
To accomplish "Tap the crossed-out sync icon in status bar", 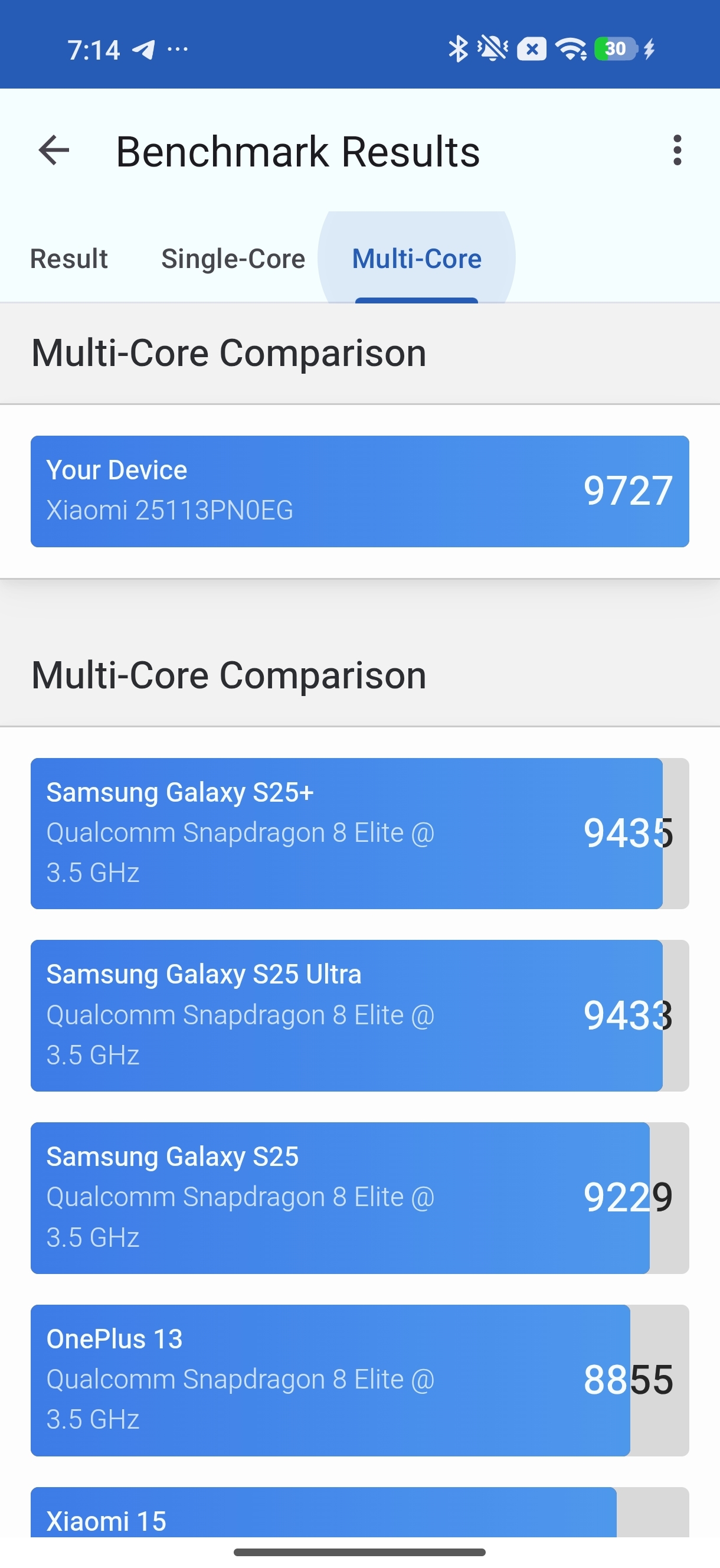I will [531, 48].
